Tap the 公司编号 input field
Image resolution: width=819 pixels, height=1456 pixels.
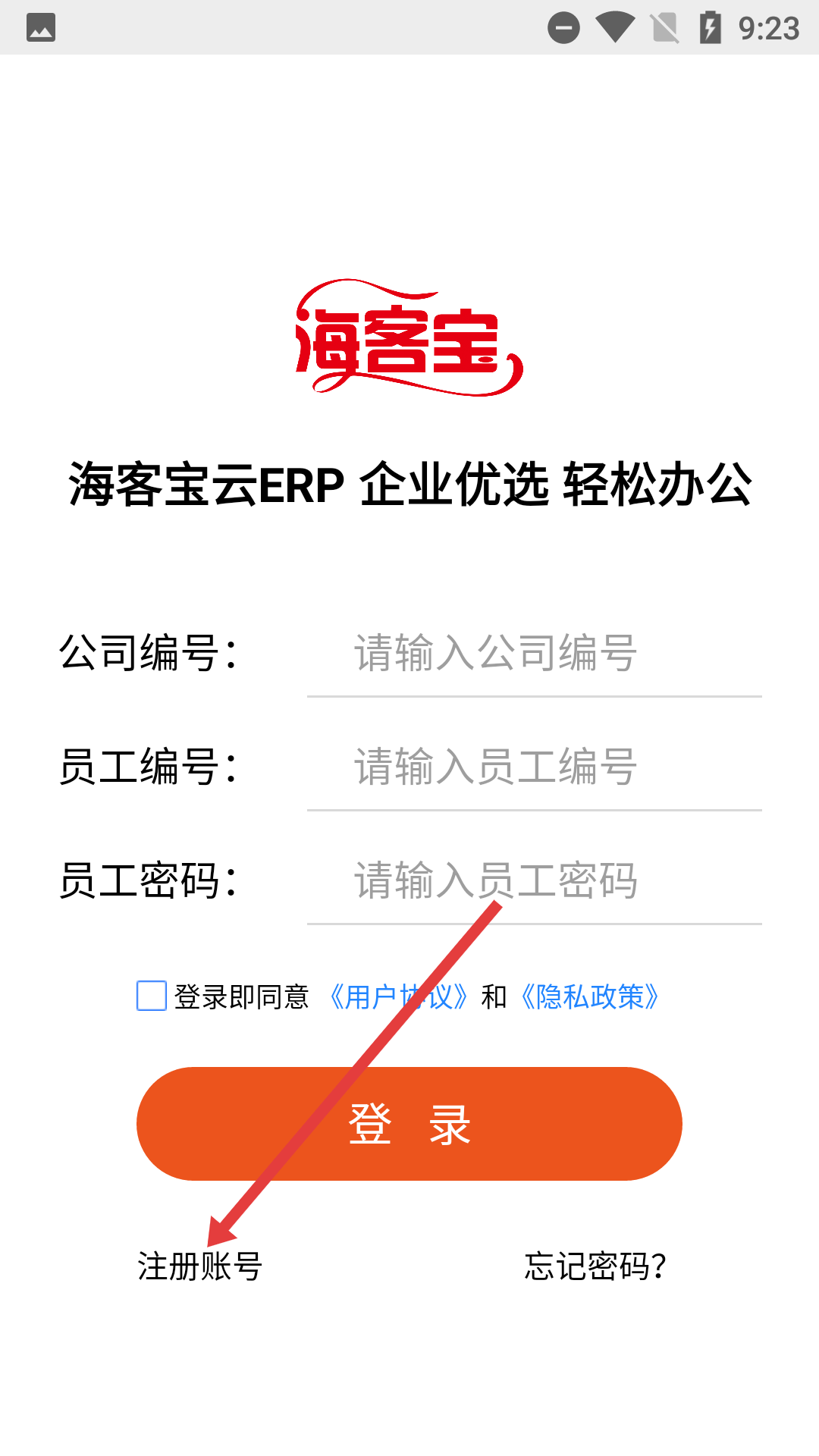(534, 654)
